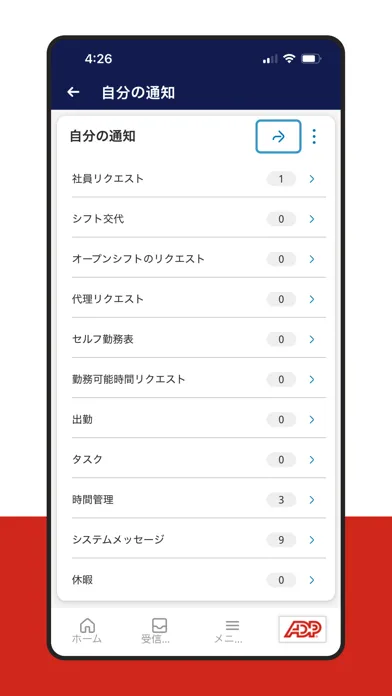This screenshot has width=392, height=696.
Task: Select セルフ勤務表
Action: click(x=198, y=340)
